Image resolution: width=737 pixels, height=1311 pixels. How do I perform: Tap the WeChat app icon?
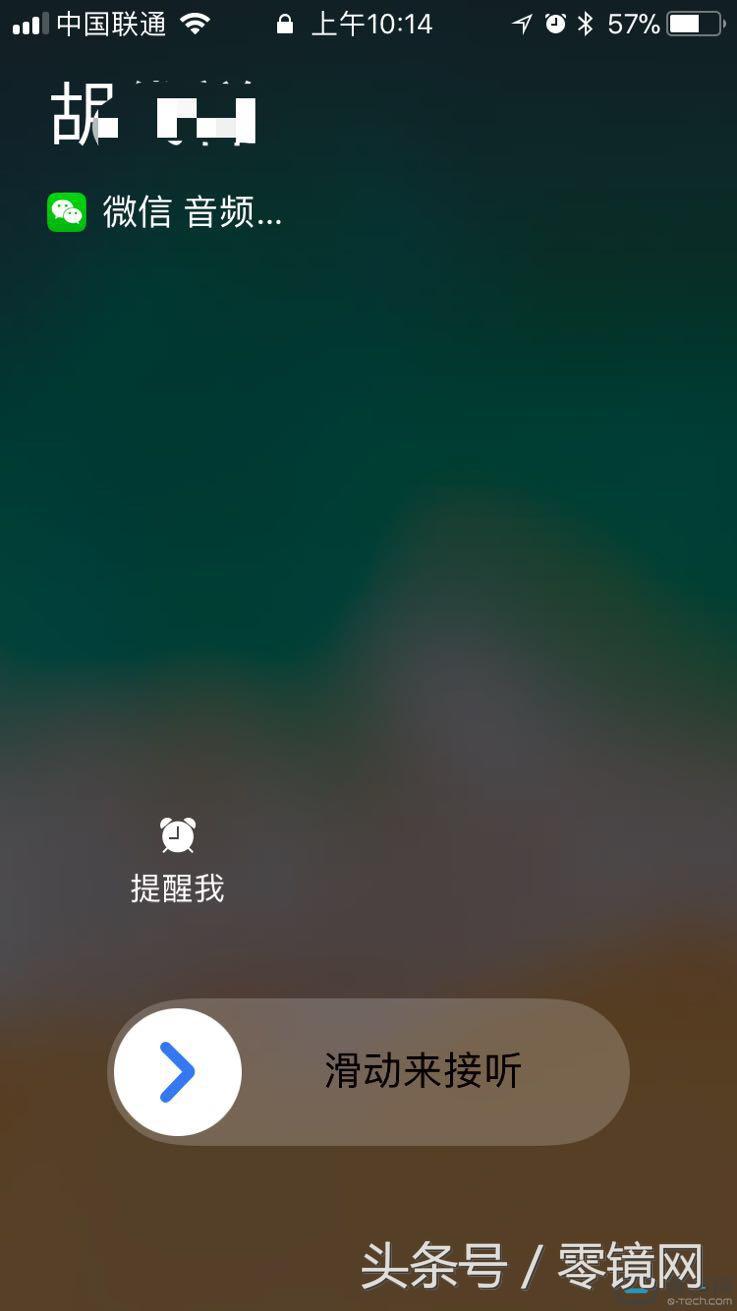(66, 212)
